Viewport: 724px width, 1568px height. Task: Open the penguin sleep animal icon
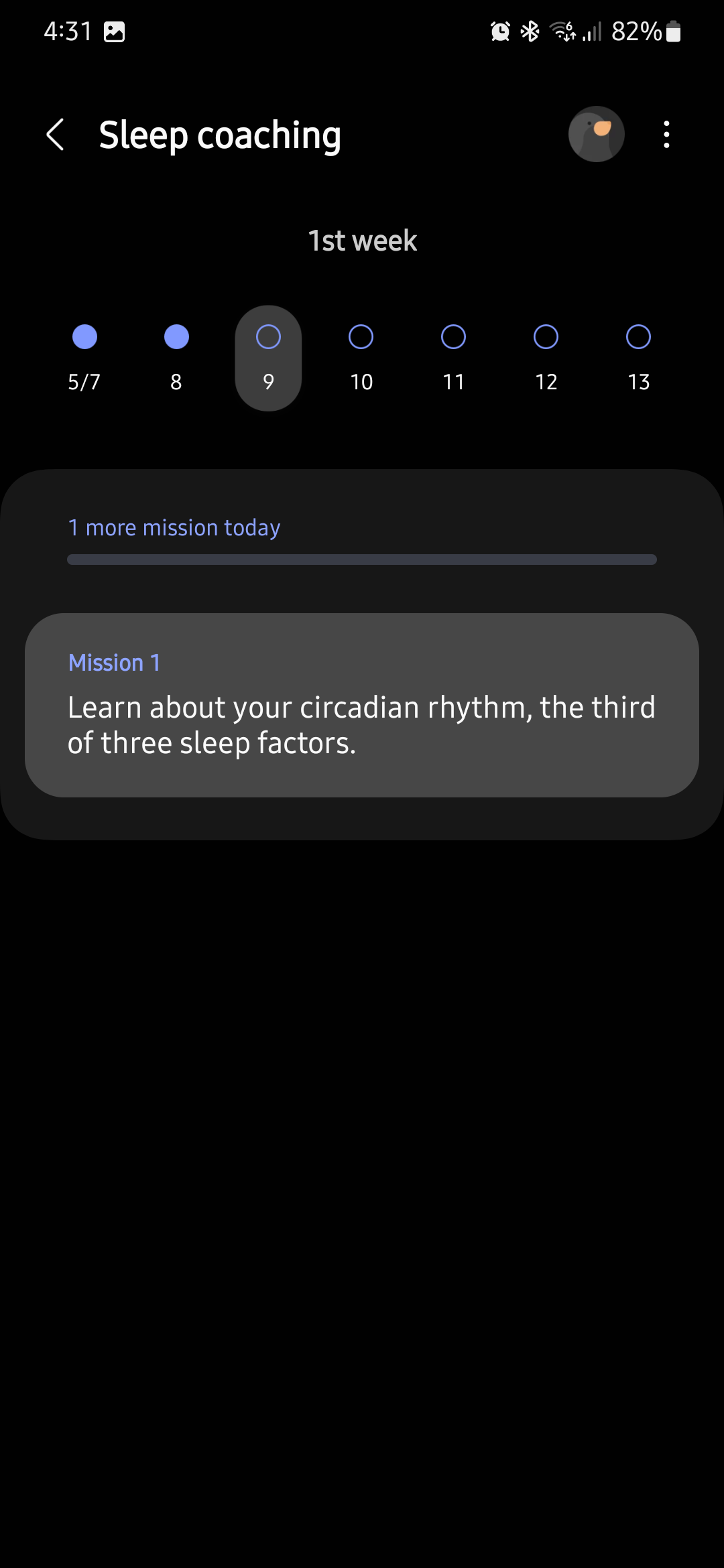pyautogui.click(x=596, y=134)
